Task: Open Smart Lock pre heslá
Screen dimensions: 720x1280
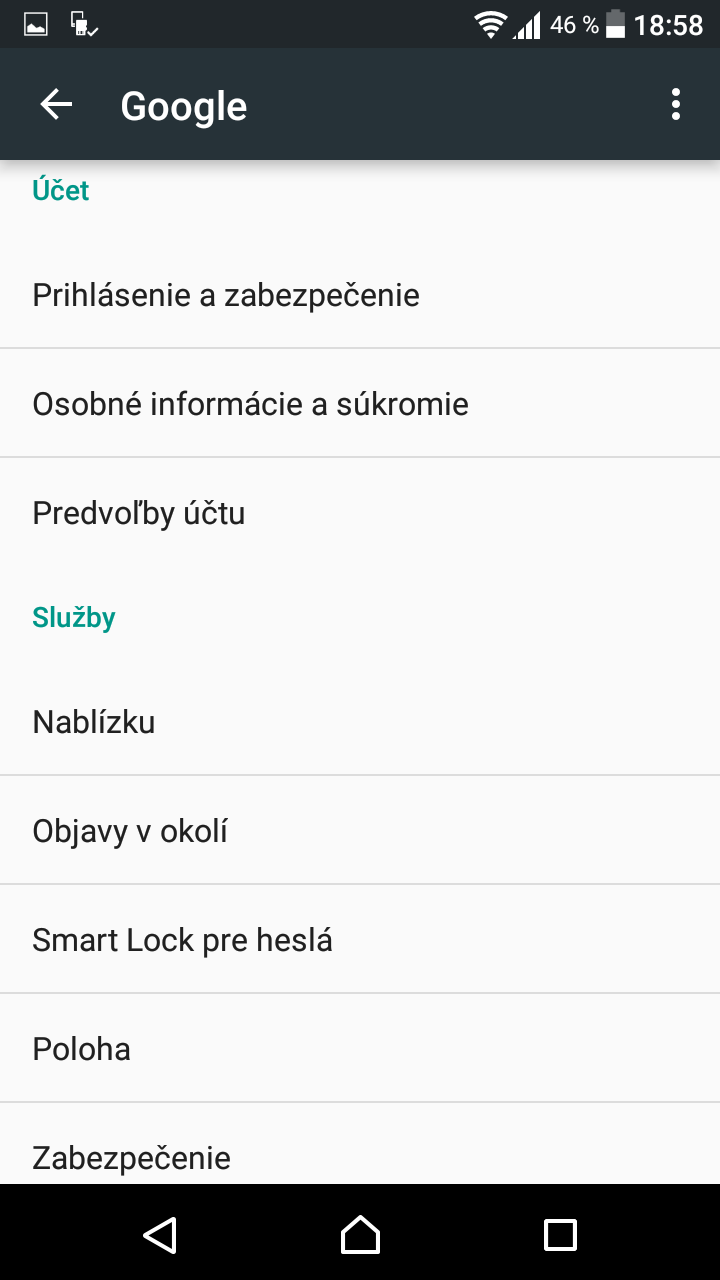Action: click(x=360, y=940)
